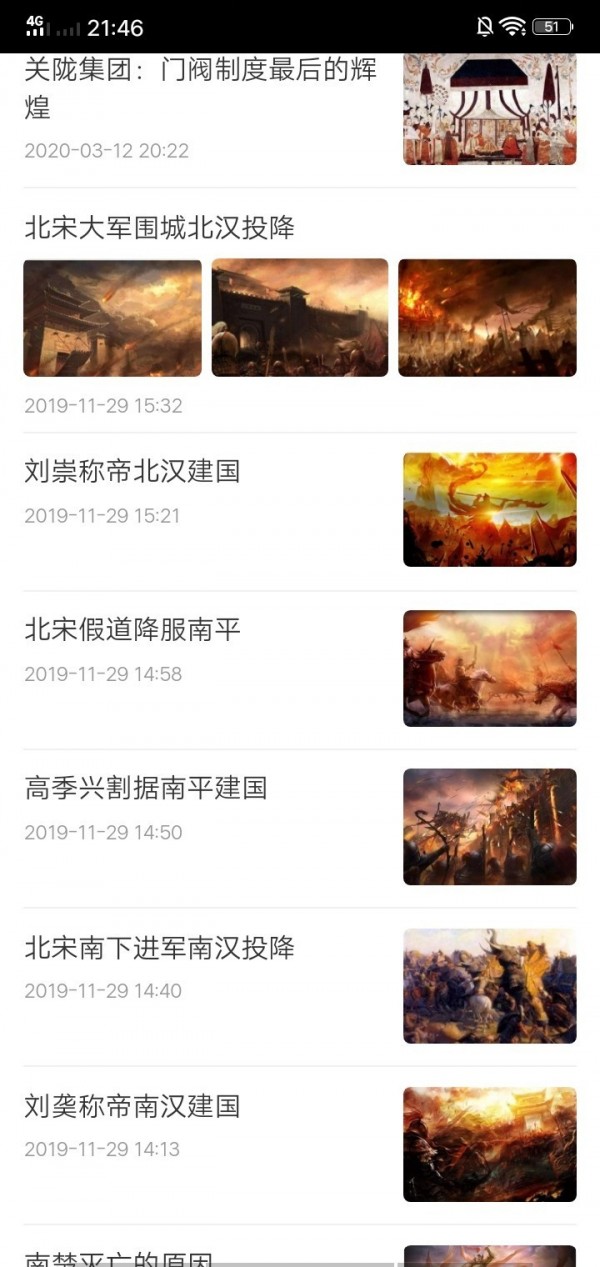Open the article 北宋南下进军南汉投降

coord(160,947)
